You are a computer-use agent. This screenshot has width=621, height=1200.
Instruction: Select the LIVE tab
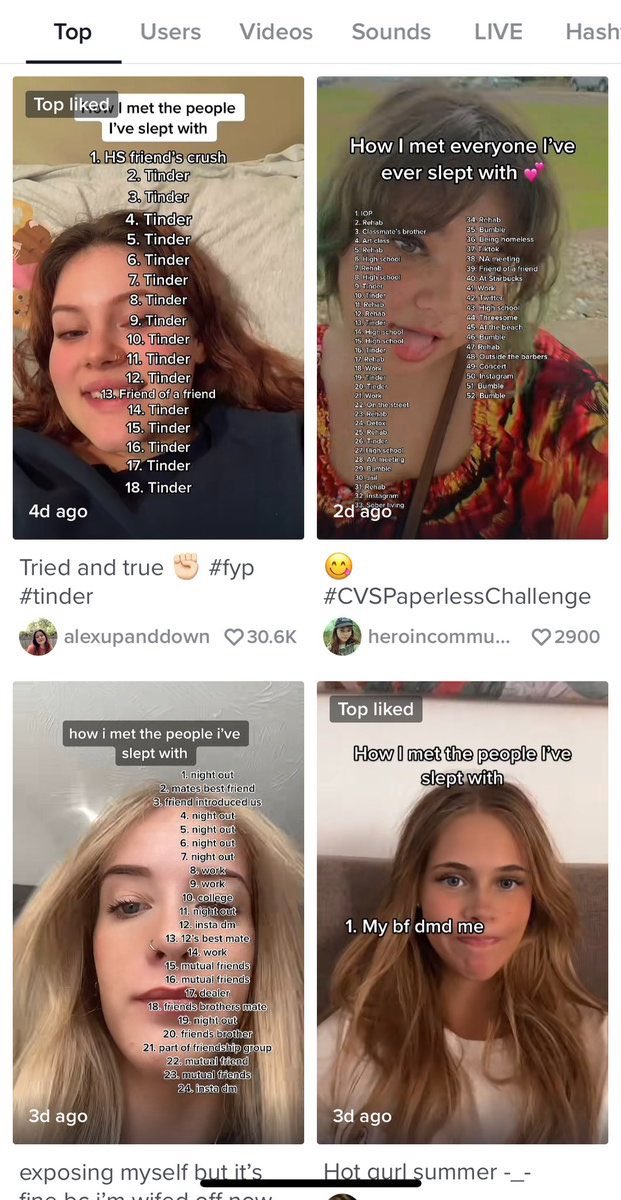[498, 32]
